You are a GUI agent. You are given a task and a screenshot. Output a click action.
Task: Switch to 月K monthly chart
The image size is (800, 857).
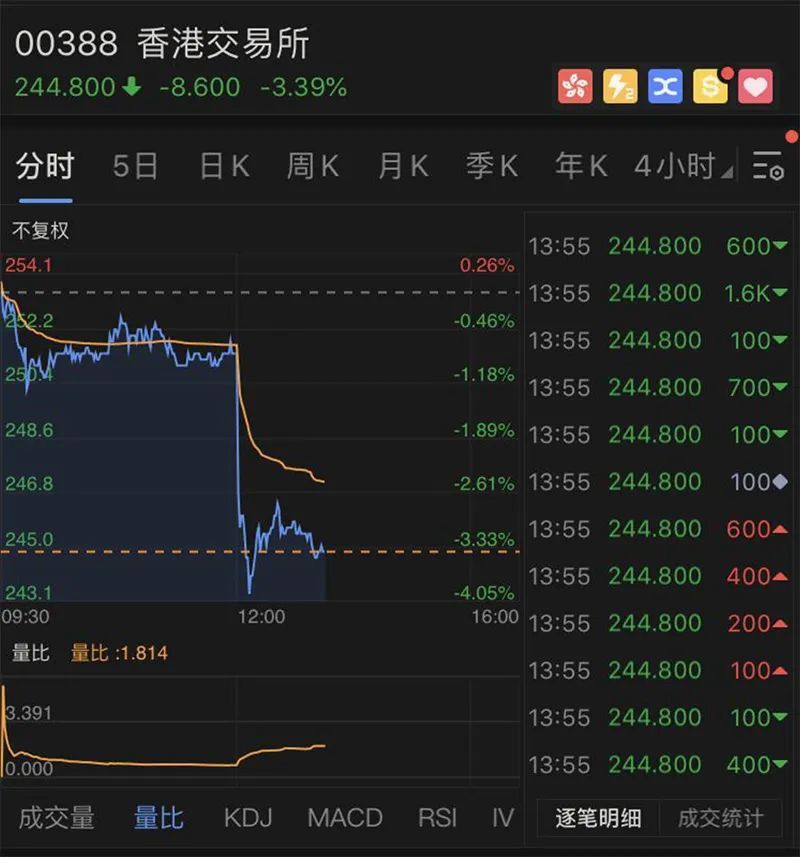[402, 166]
